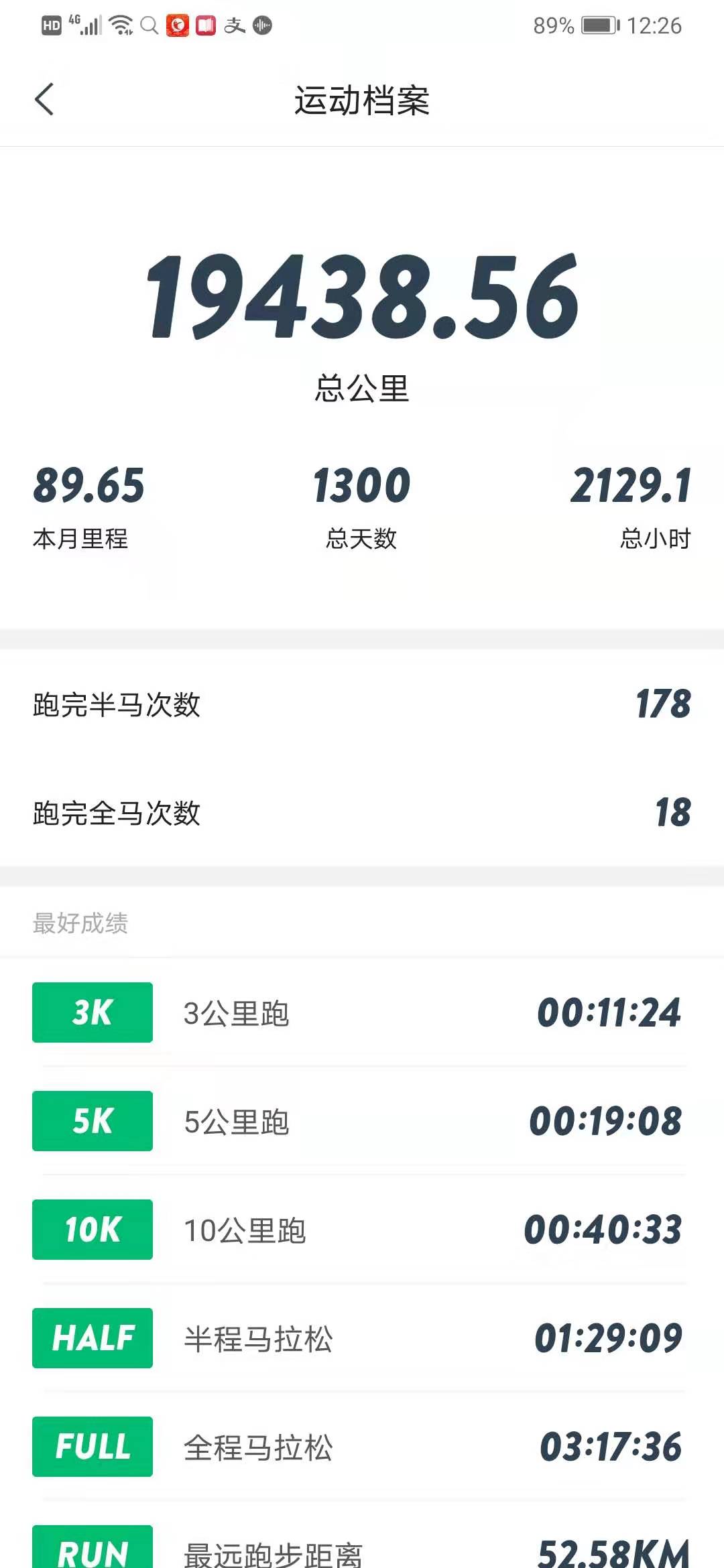Tap the 跑完全马次数 row showing 18

point(362,813)
